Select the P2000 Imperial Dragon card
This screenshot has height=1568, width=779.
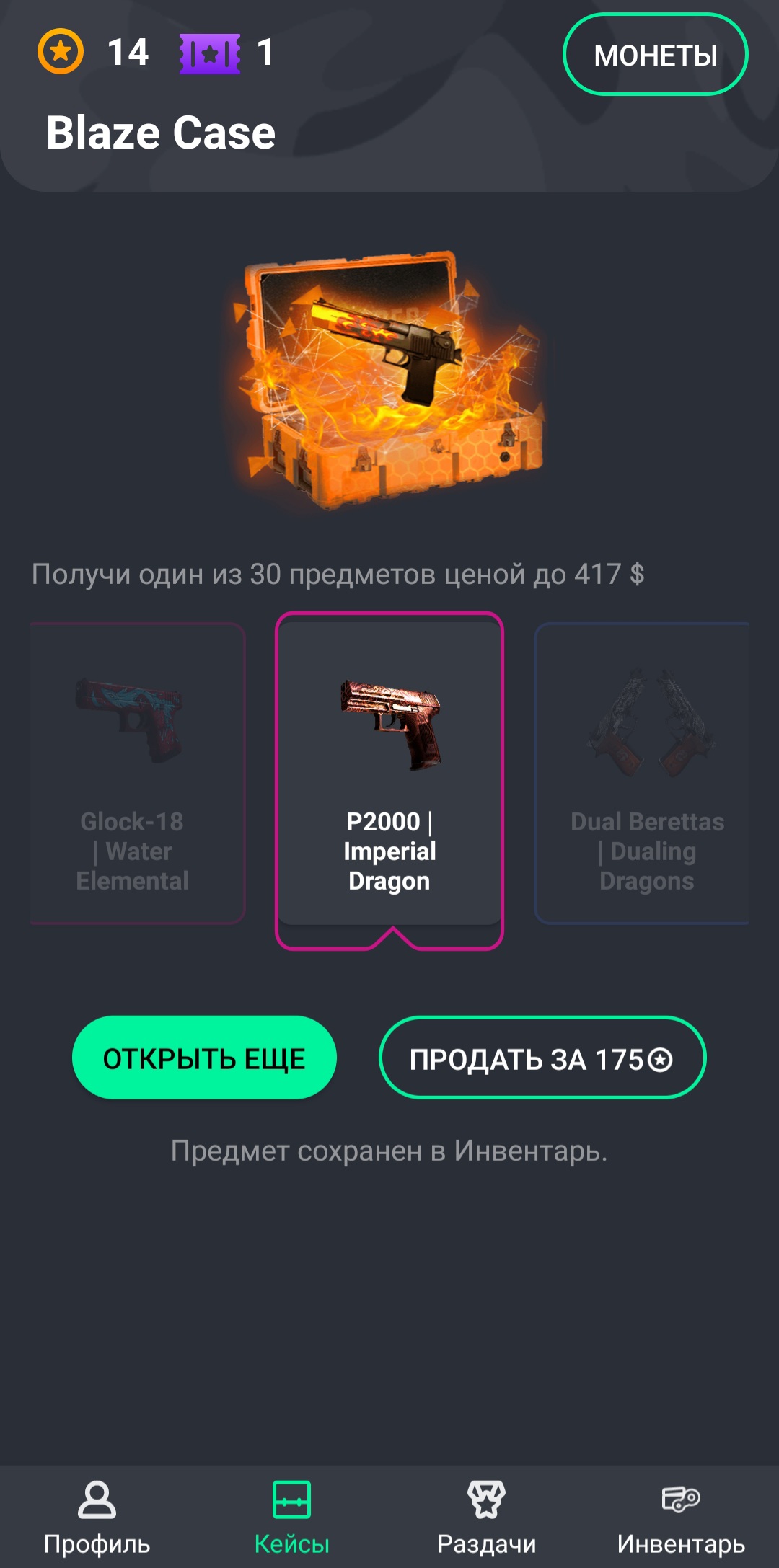click(x=389, y=775)
